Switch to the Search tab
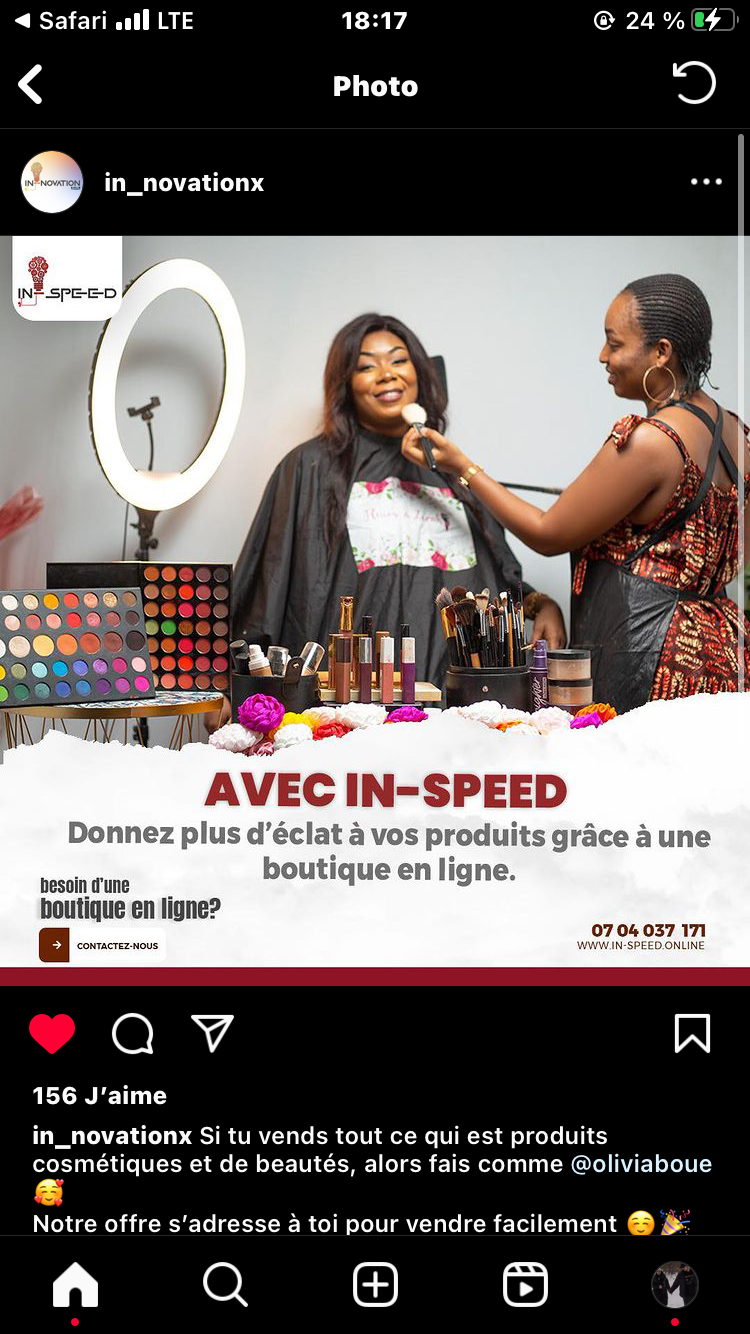The width and height of the screenshot is (750, 1334). (x=225, y=1285)
